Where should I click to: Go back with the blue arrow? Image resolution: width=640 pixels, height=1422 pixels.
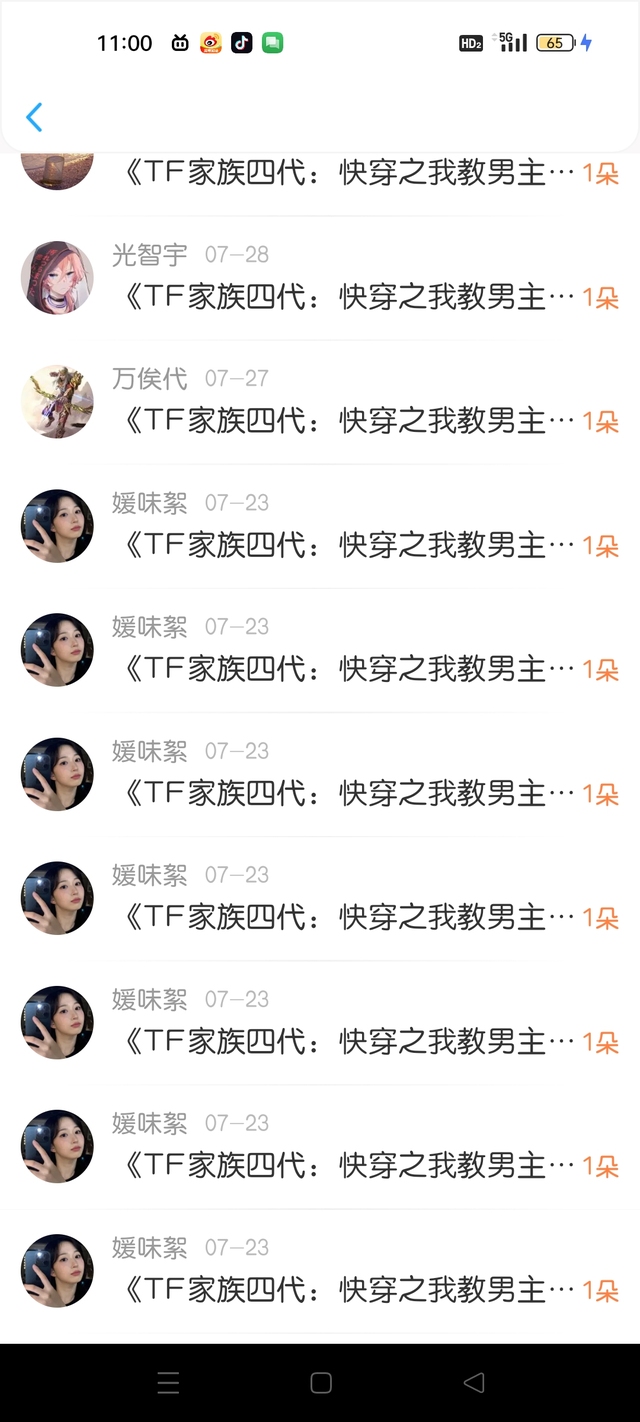tap(34, 117)
